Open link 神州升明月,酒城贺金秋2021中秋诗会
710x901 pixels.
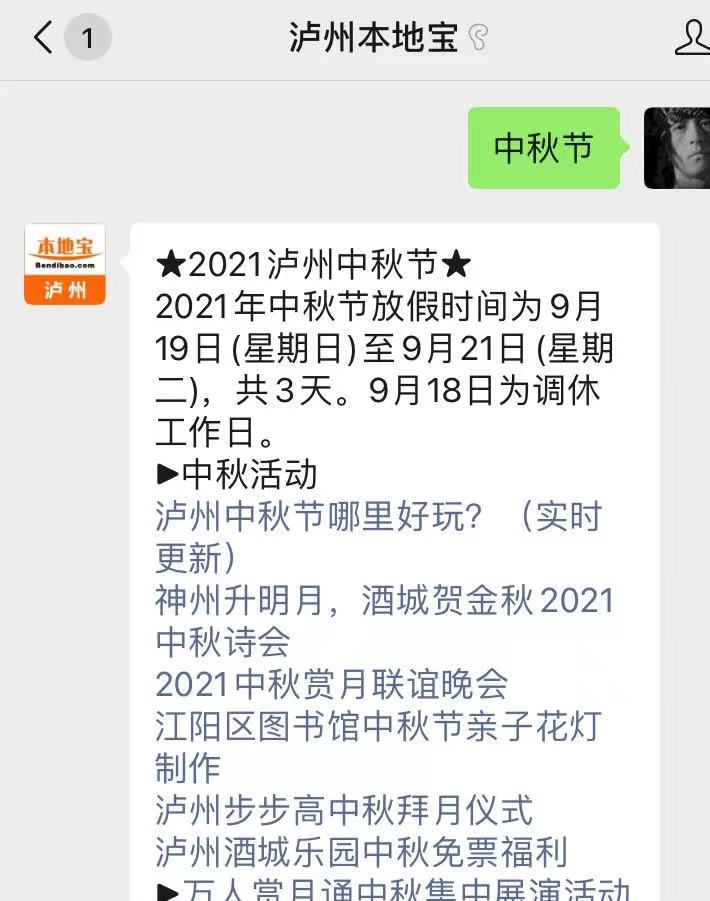pos(384,600)
